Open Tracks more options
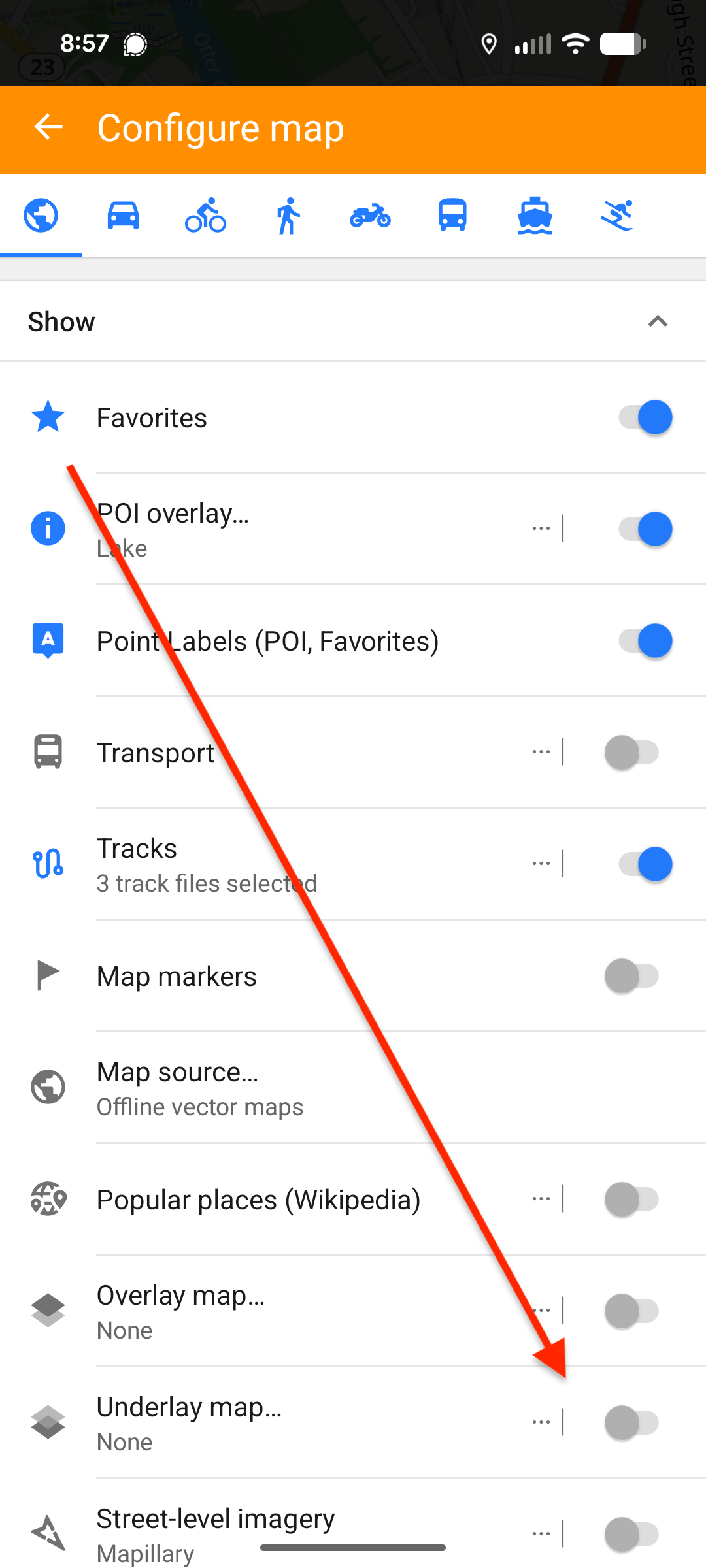Screen dimensions: 706x1568 tap(541, 864)
